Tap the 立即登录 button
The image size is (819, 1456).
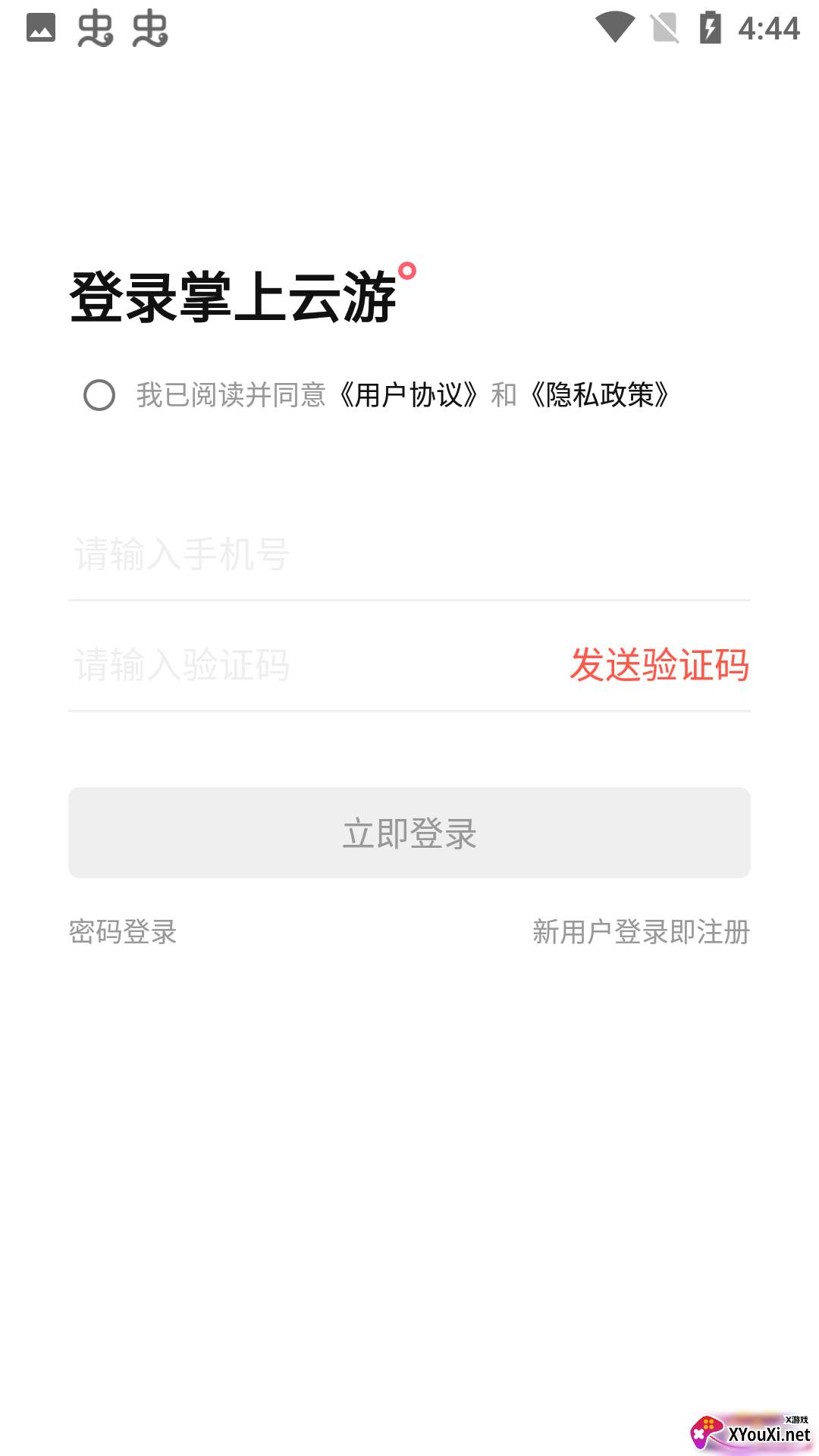tap(409, 833)
